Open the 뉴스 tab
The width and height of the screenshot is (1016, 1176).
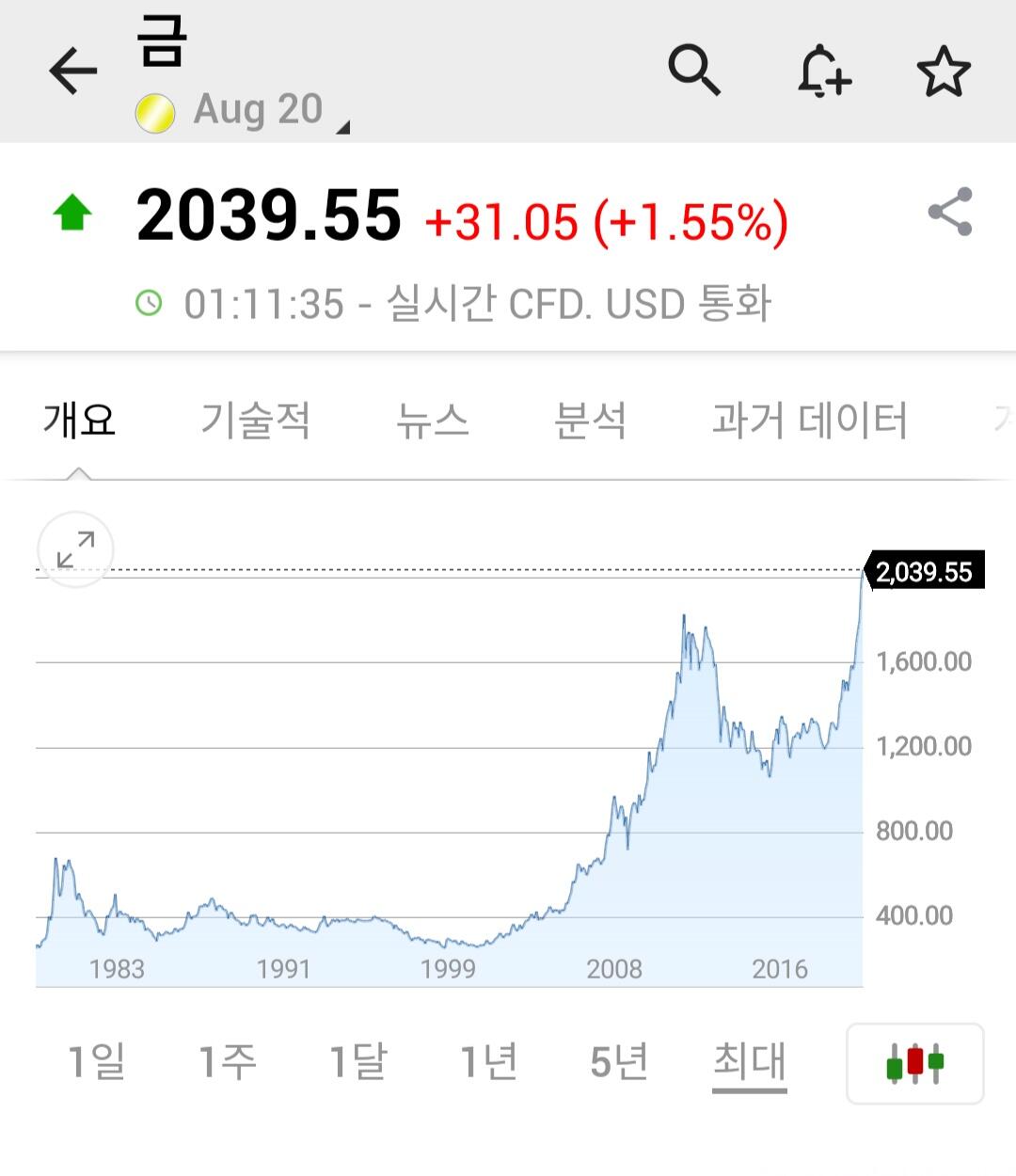(x=432, y=420)
